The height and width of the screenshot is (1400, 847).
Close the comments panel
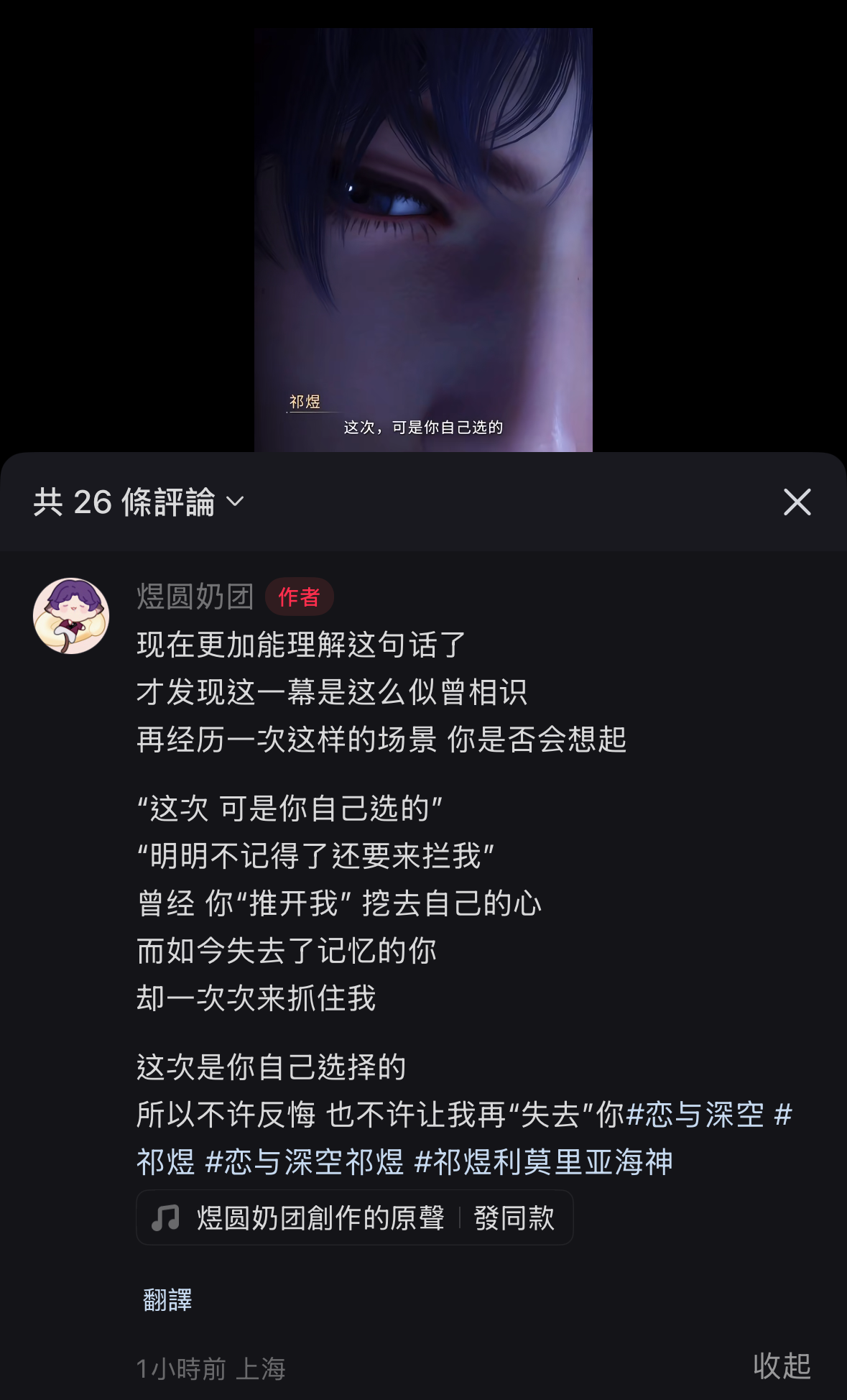click(x=797, y=502)
